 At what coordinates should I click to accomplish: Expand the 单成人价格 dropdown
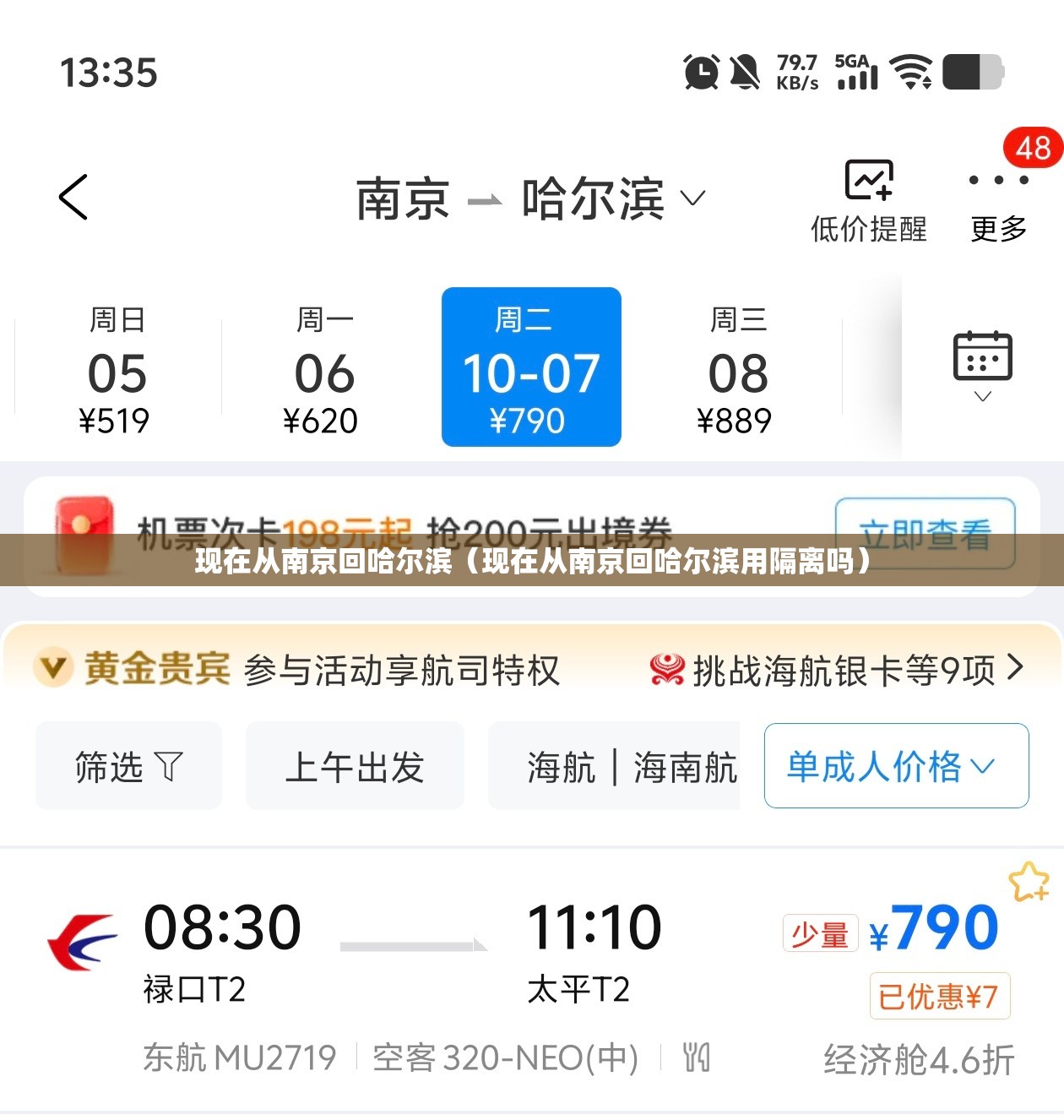coord(895,766)
